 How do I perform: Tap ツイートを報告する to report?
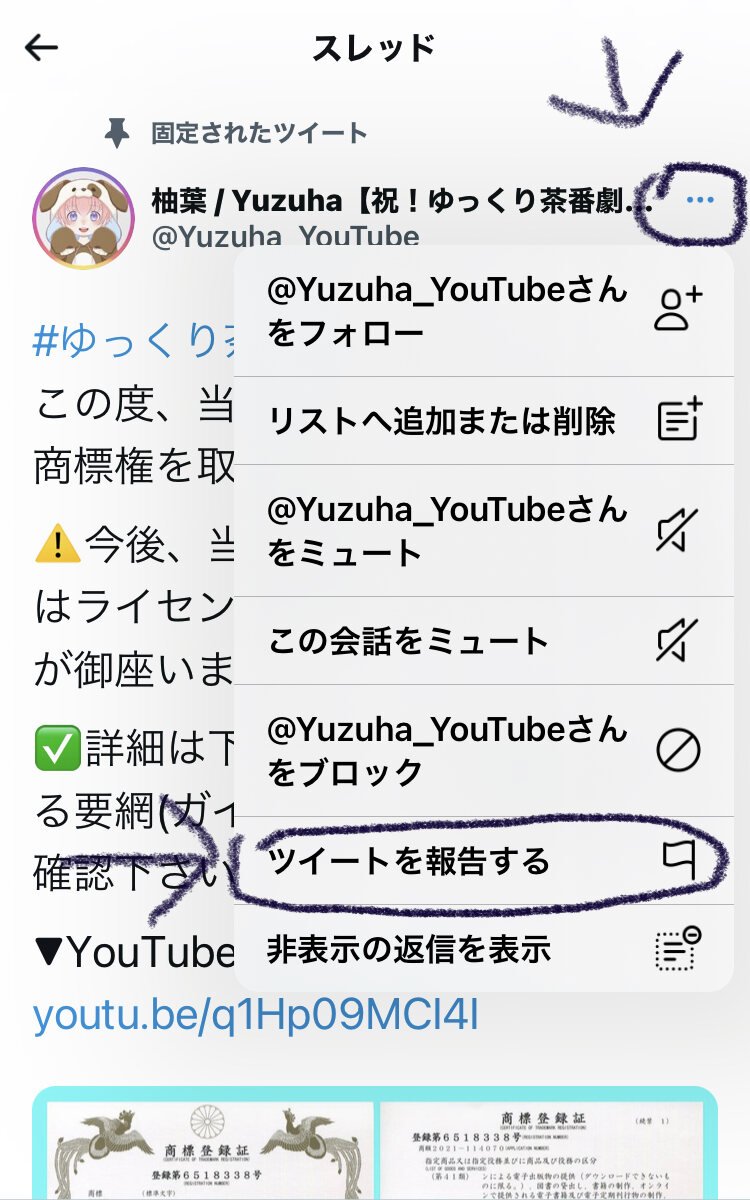click(483, 861)
